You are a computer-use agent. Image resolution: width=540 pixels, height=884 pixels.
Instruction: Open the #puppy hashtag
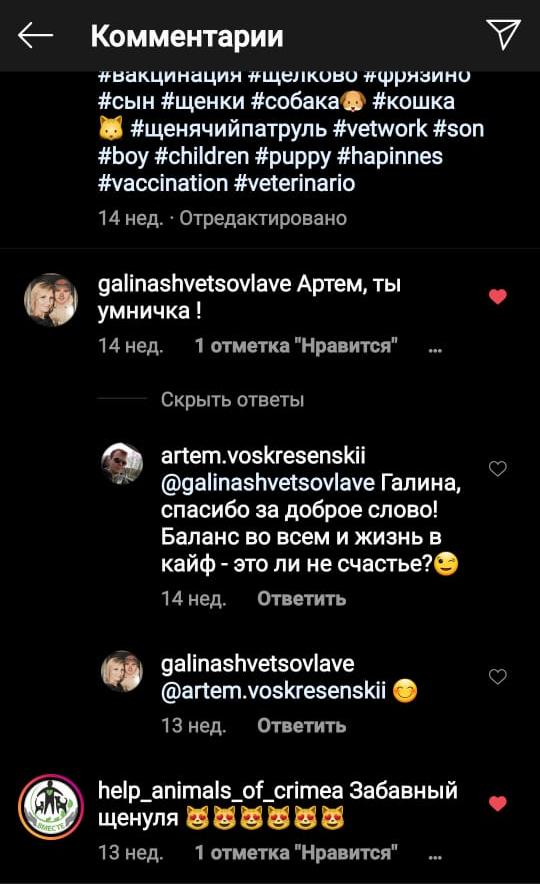293,157
